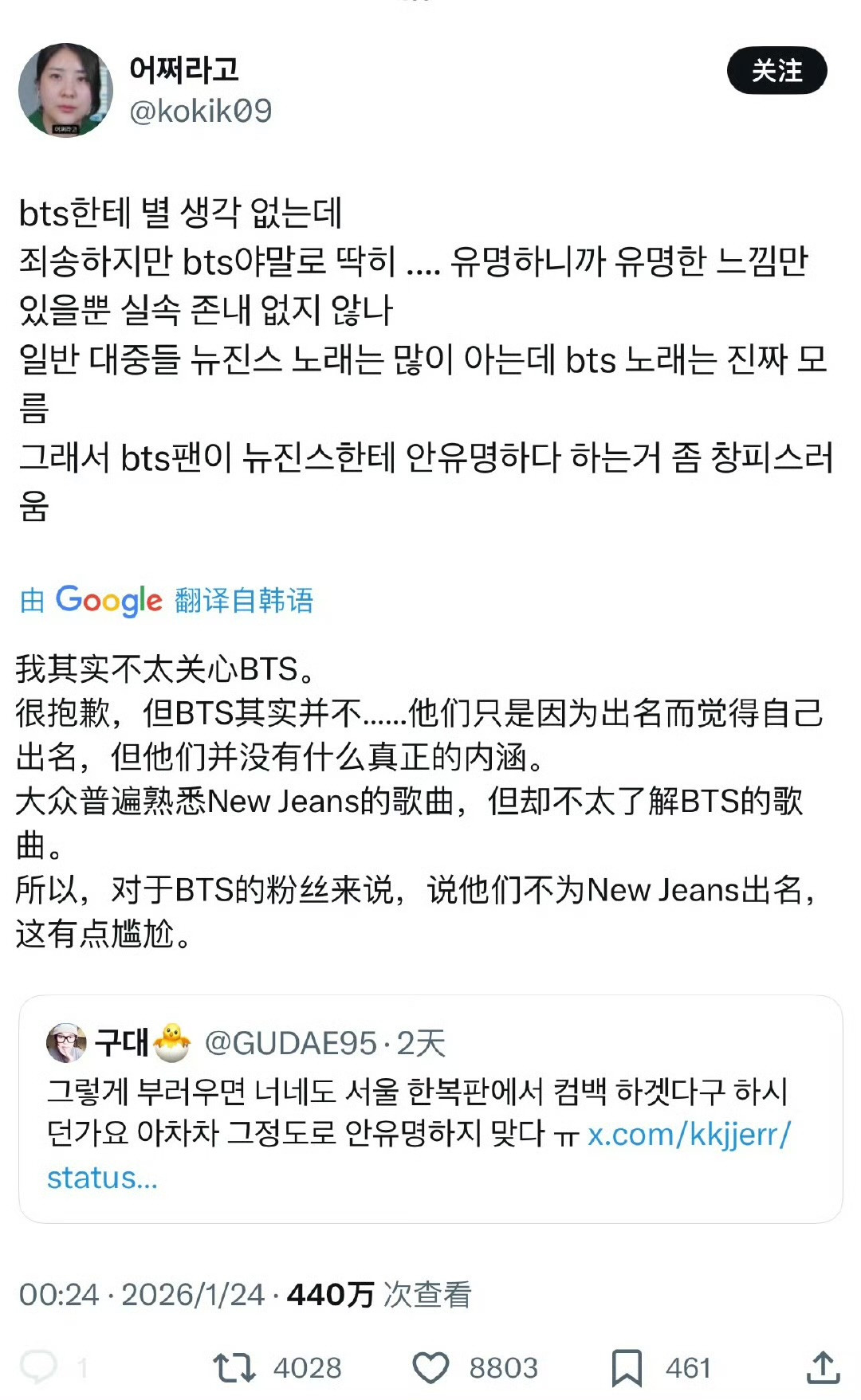
Task: Open the author's profile picture
Action: tap(65, 90)
